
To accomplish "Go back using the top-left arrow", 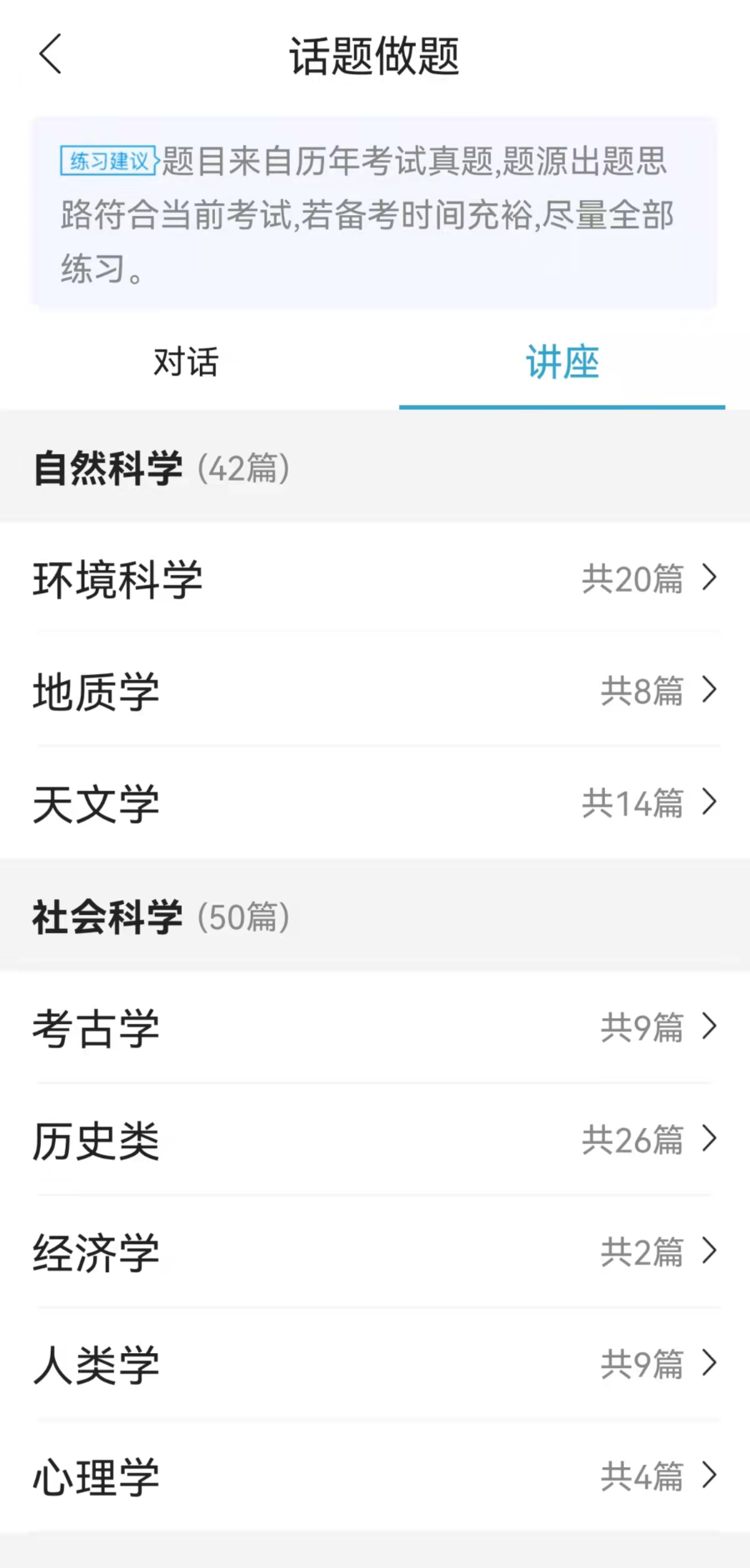I will click(51, 55).
